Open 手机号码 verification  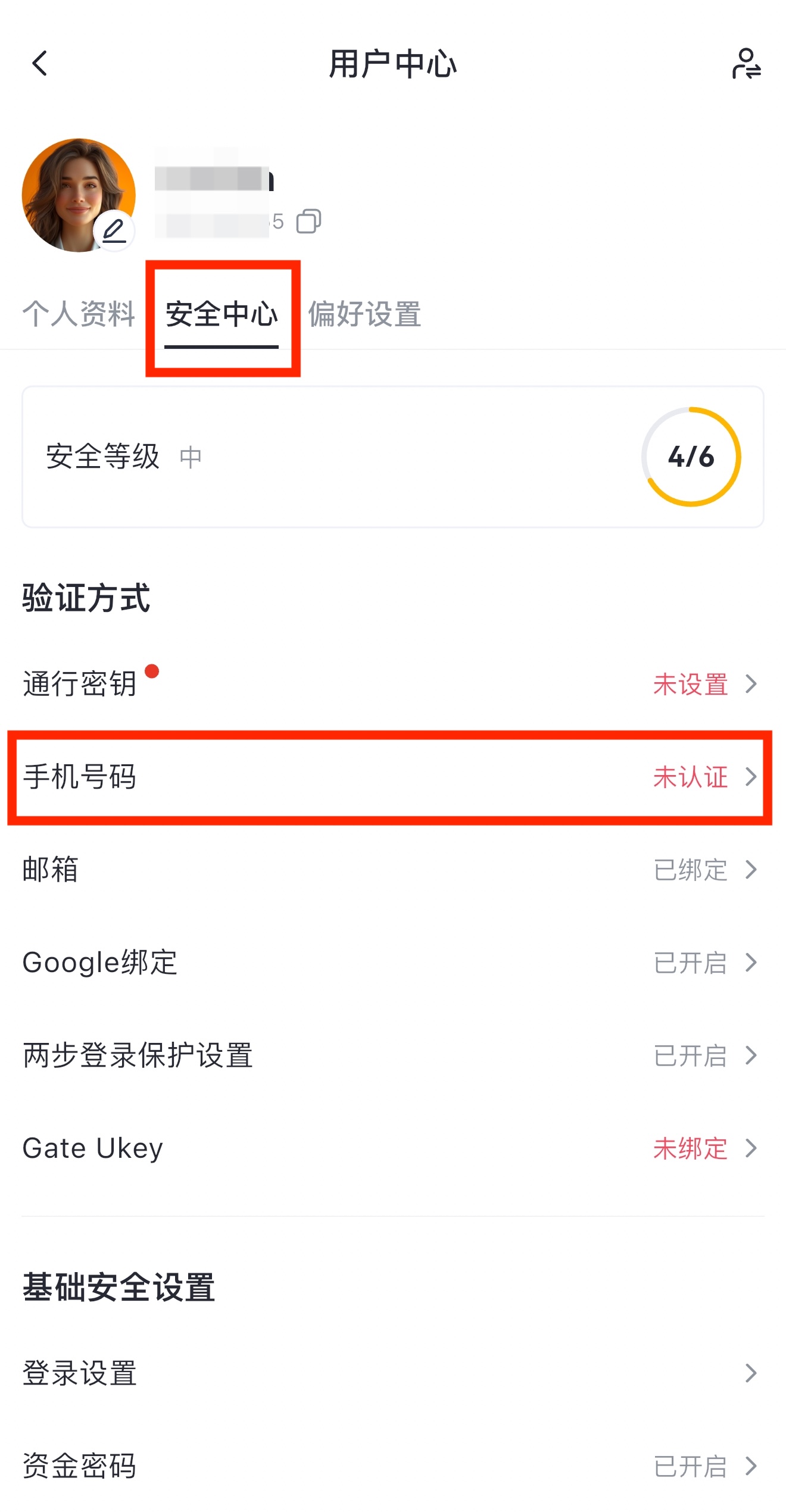(393, 777)
